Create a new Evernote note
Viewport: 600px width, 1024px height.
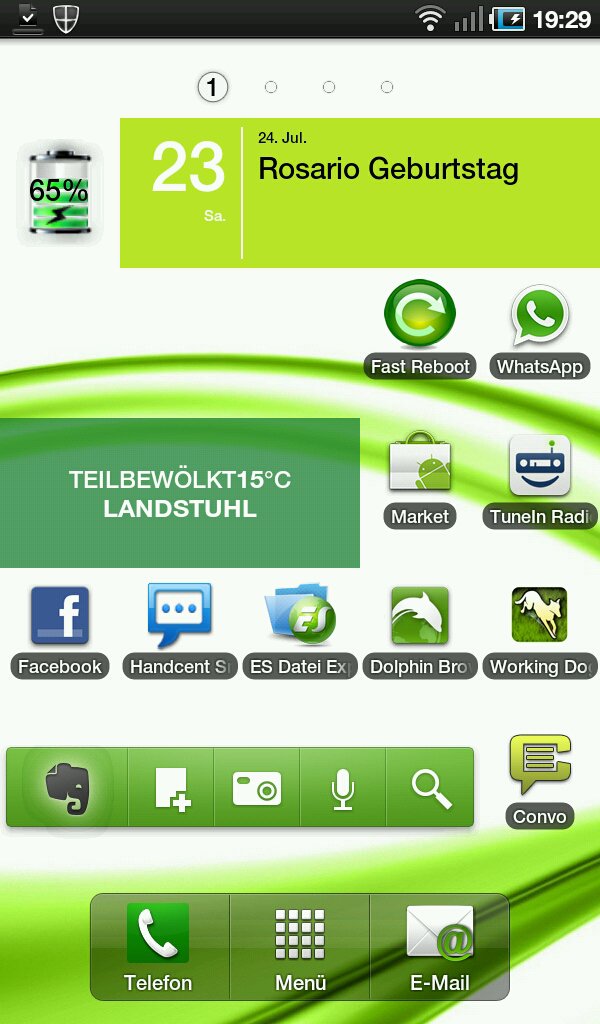click(171, 788)
